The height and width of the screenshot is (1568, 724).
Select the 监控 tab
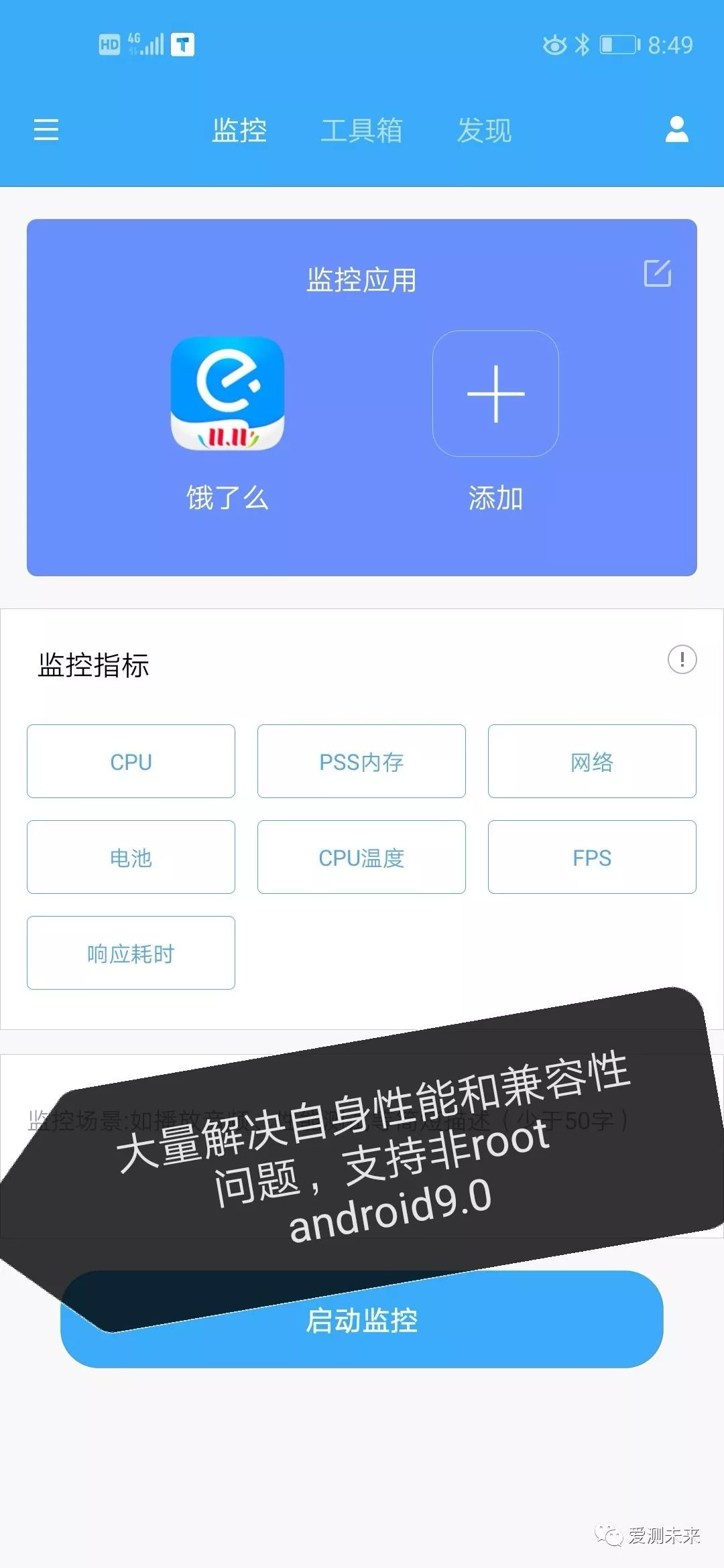click(x=239, y=130)
